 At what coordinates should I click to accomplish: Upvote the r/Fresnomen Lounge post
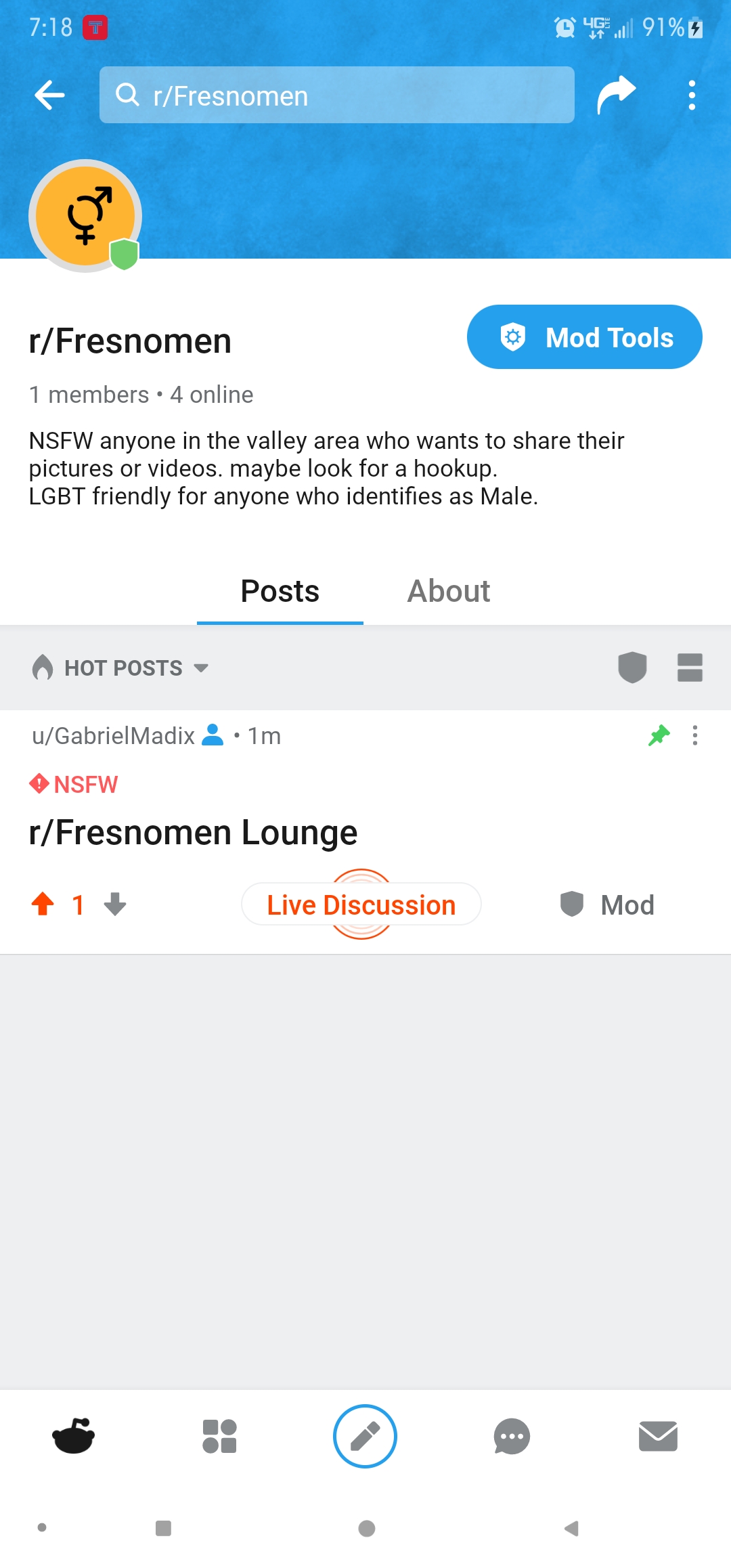pos(43,905)
